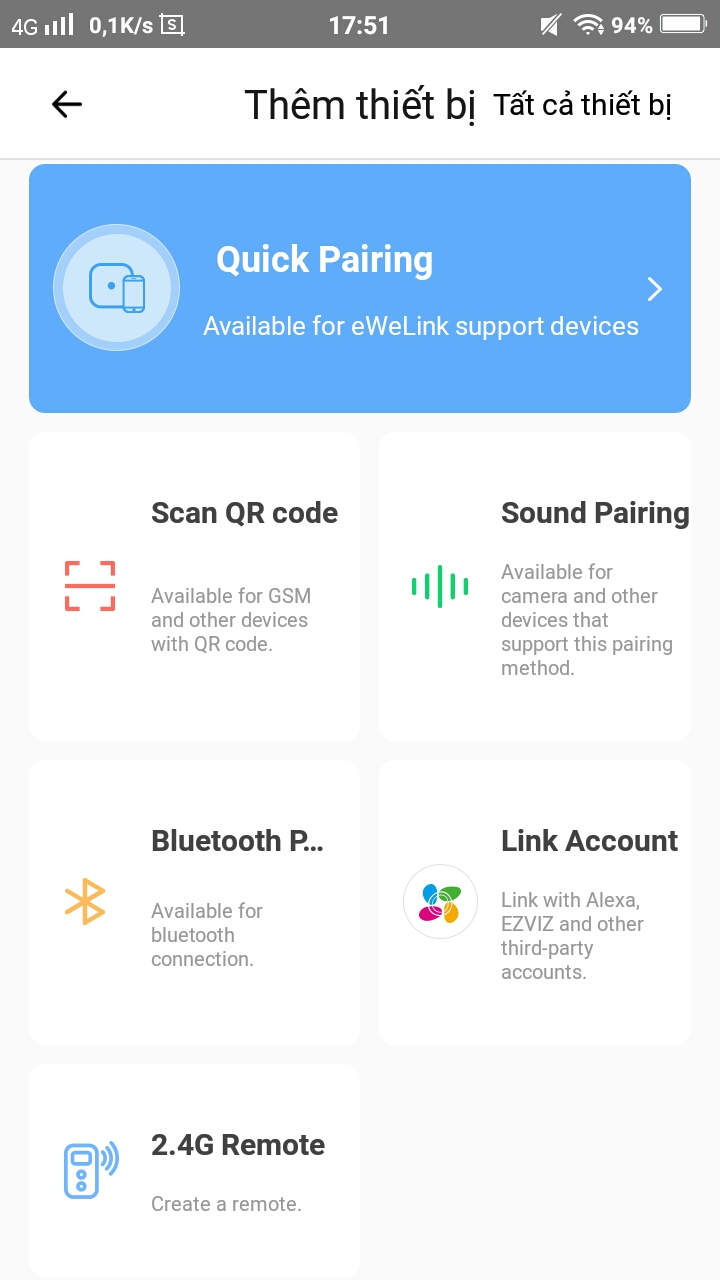Open Tất cả thiết bị list

(x=583, y=105)
